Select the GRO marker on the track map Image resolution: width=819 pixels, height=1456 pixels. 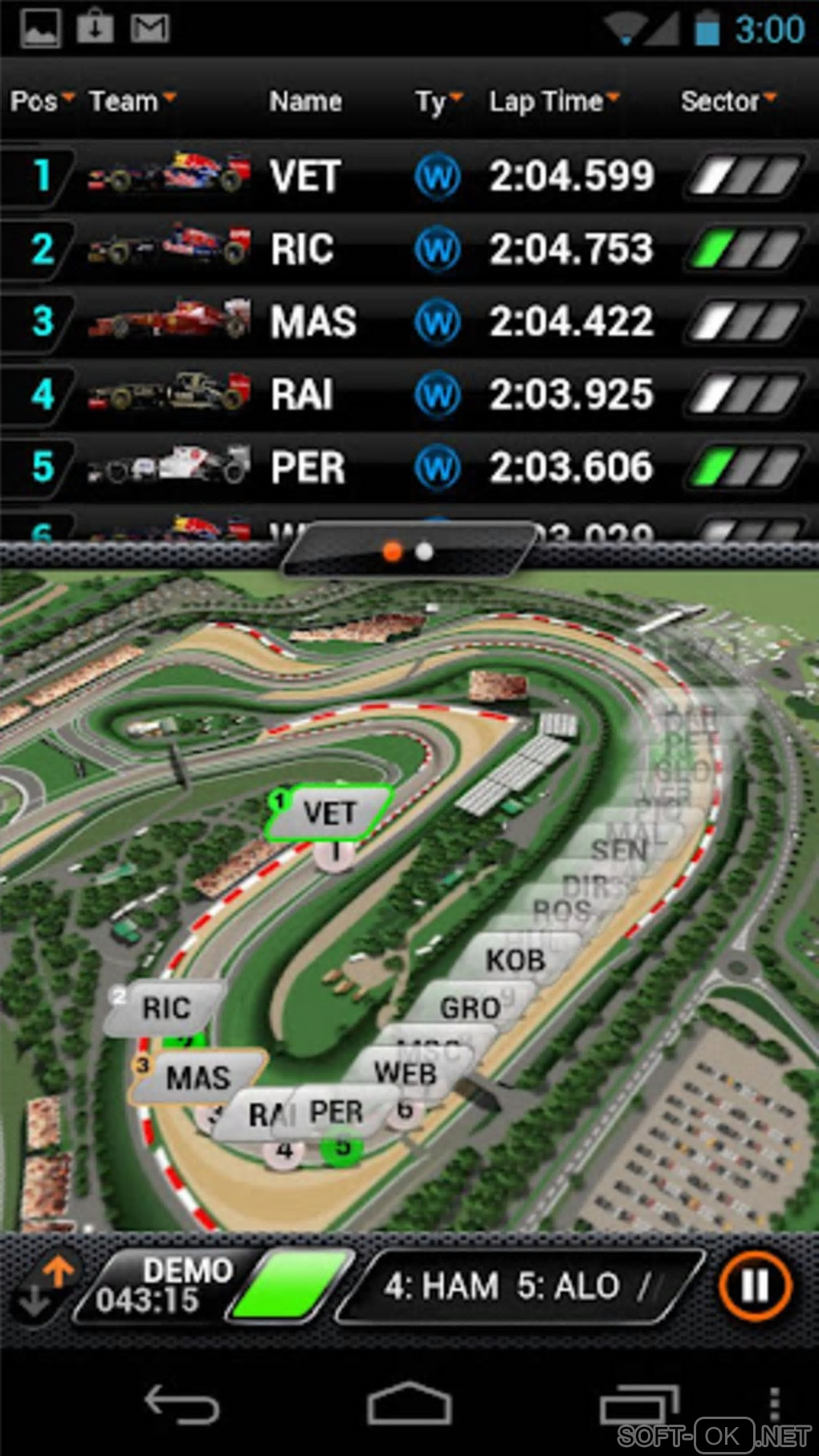tap(471, 1007)
